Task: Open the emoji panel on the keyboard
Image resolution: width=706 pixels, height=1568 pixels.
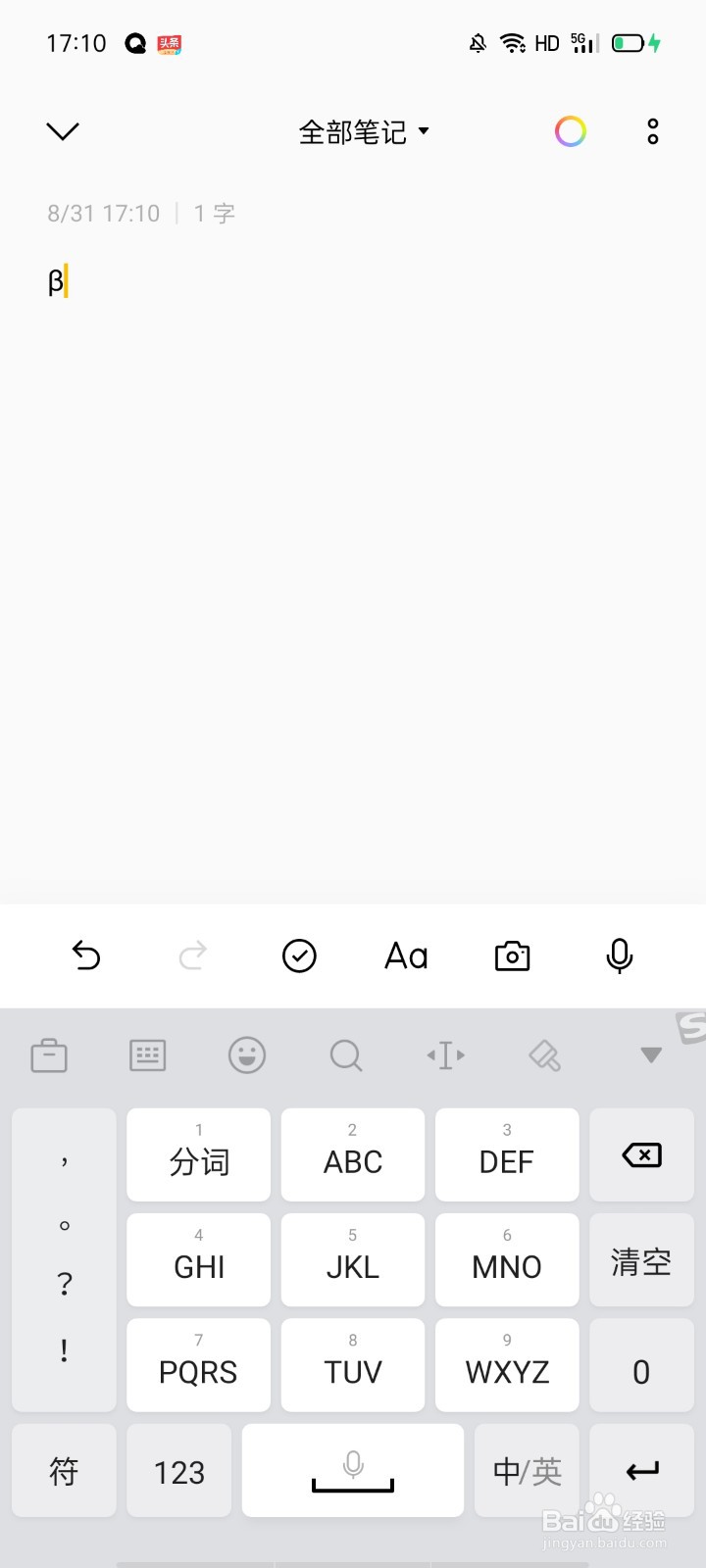Action: [246, 1055]
